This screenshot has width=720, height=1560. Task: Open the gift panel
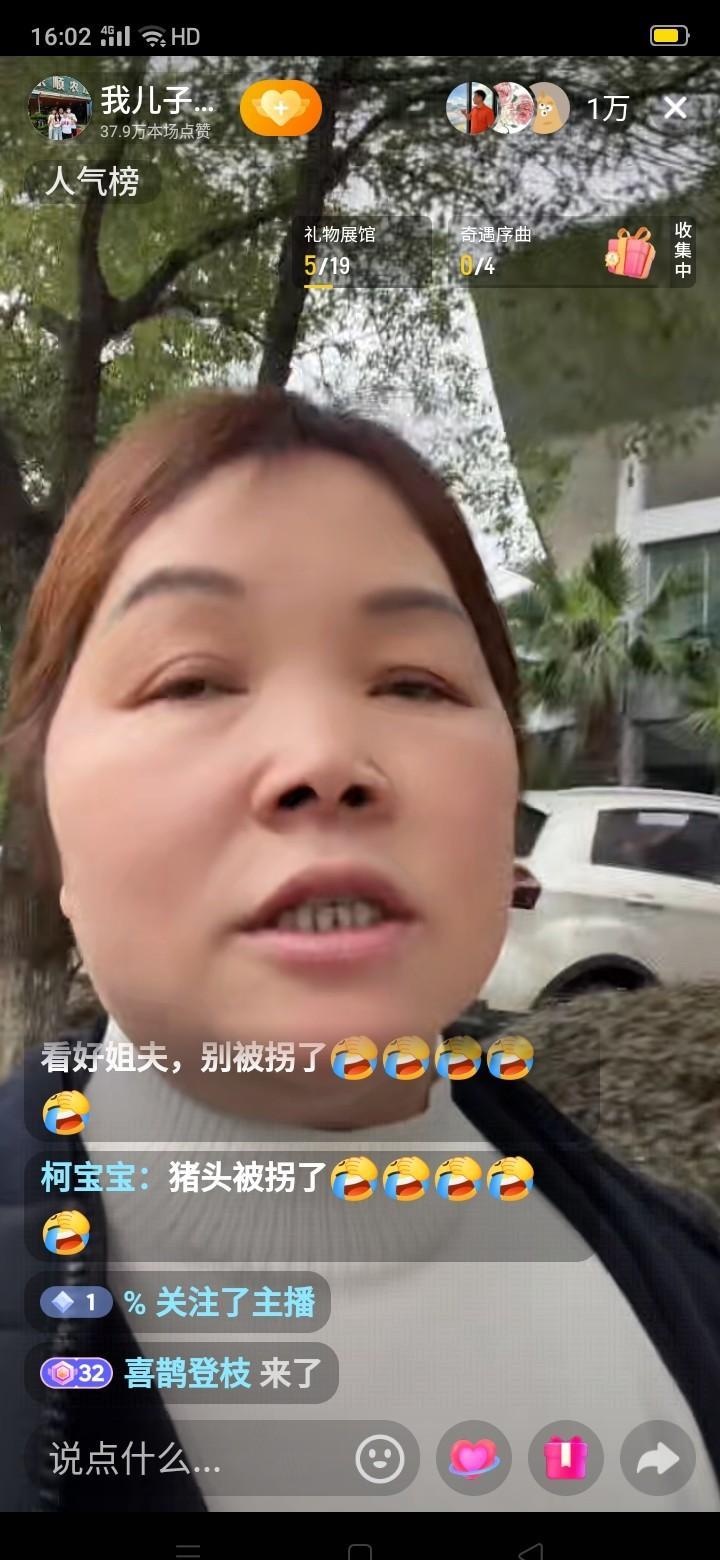tap(566, 1460)
